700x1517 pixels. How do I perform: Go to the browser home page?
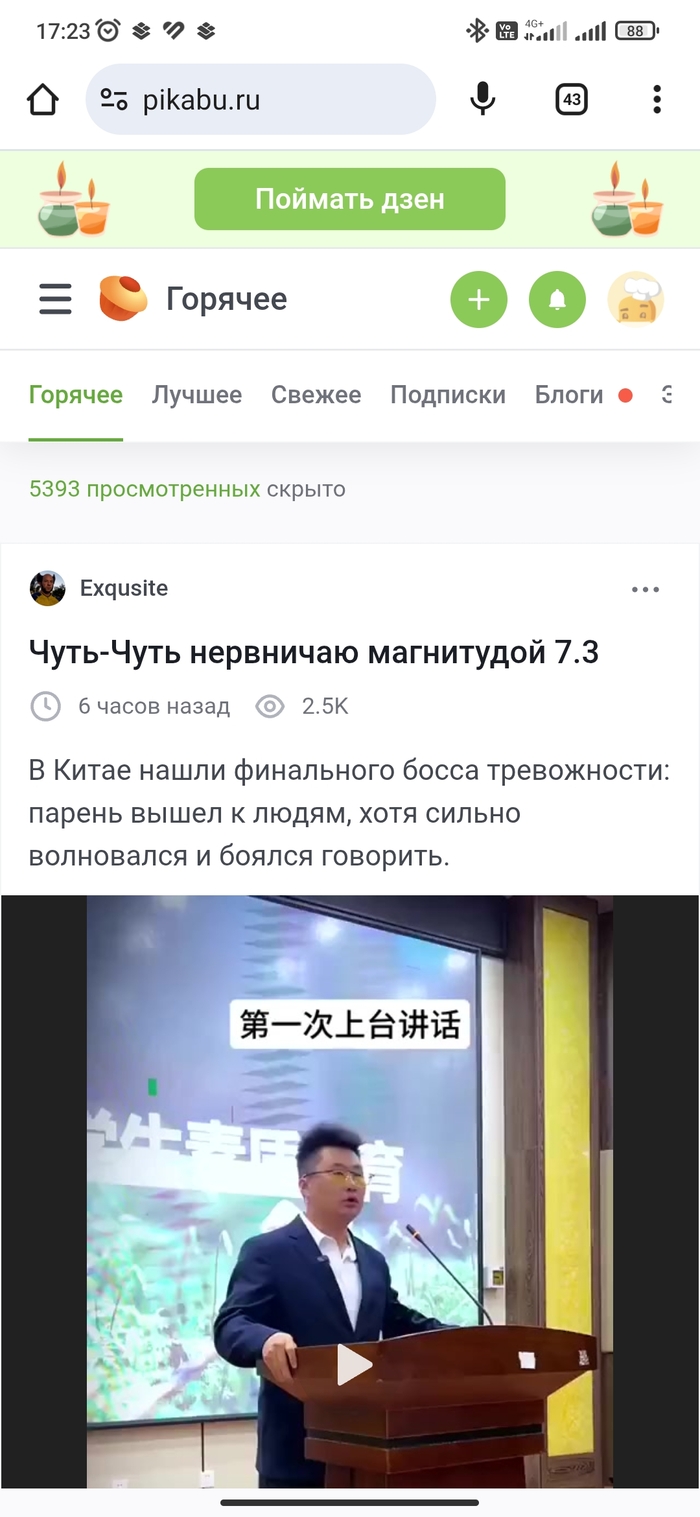point(43,99)
